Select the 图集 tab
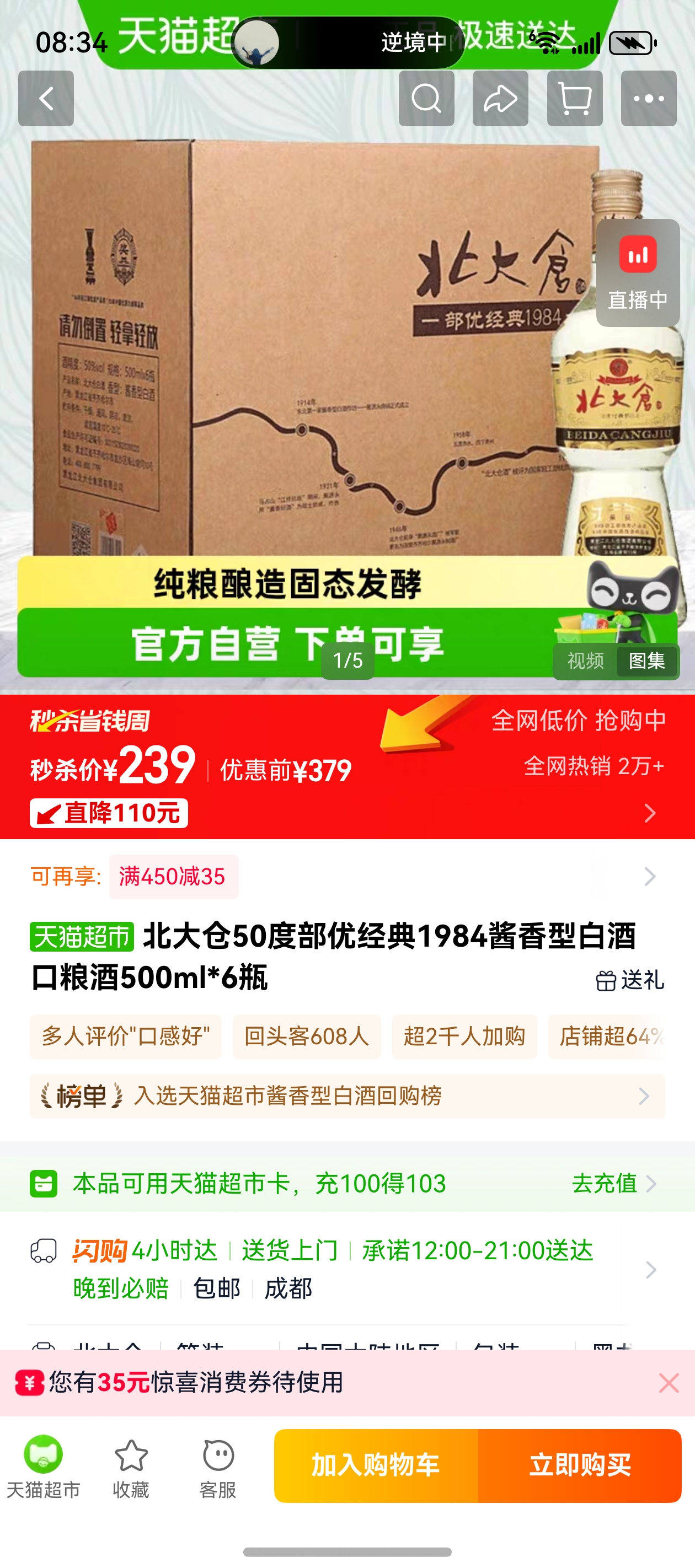 [x=648, y=661]
